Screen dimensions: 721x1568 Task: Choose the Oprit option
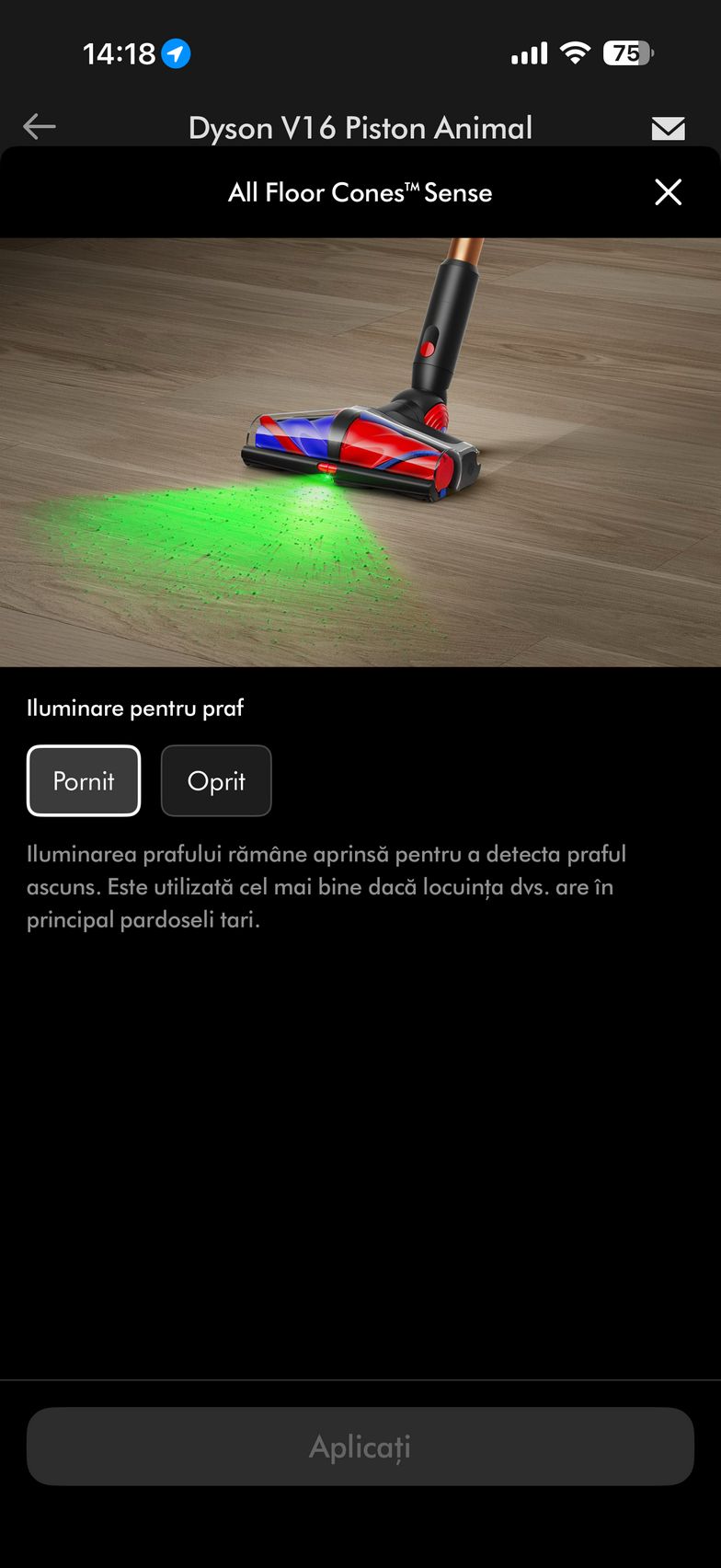click(x=216, y=780)
